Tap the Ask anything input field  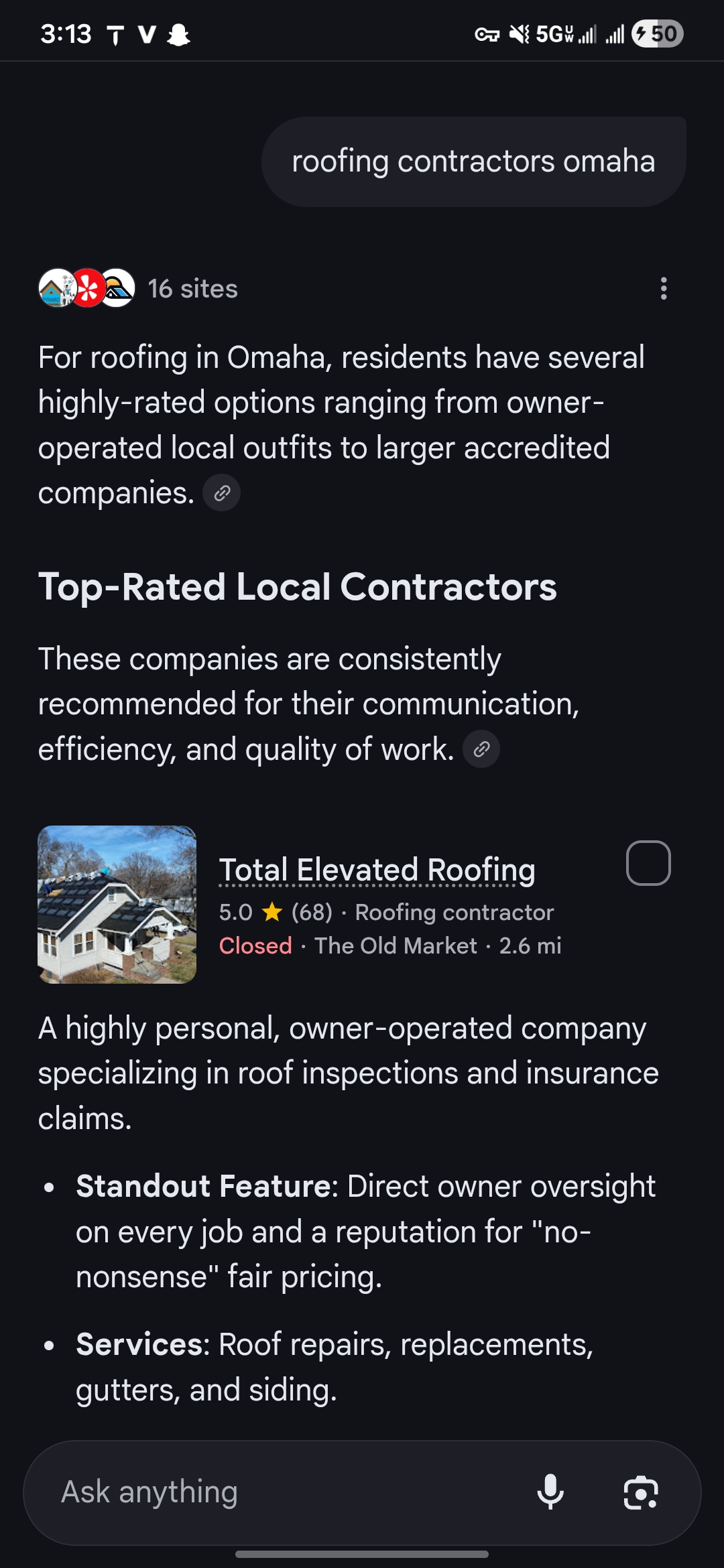201,1491
